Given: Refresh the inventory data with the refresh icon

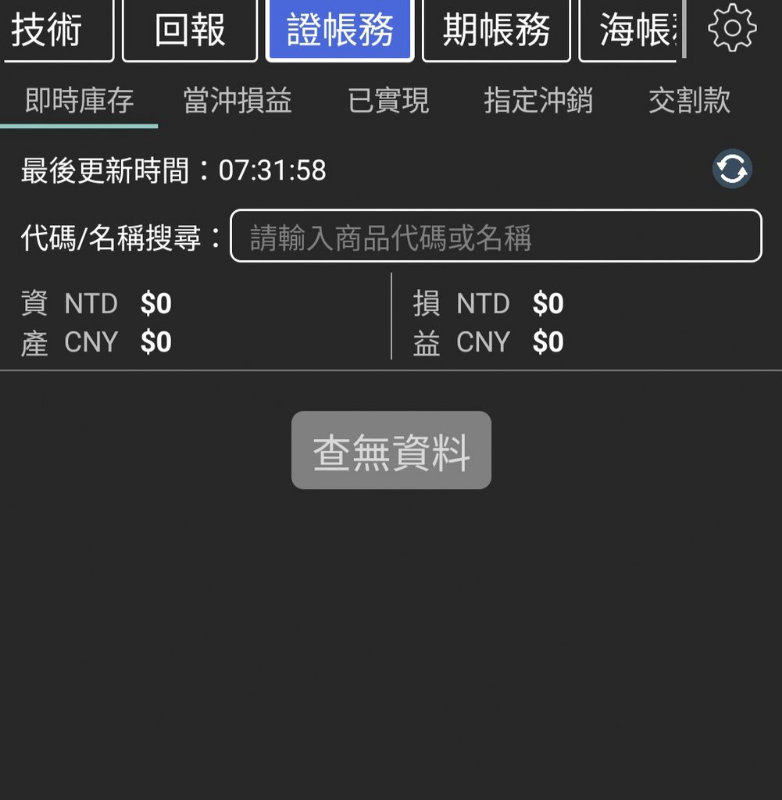Looking at the screenshot, I should tap(731, 170).
